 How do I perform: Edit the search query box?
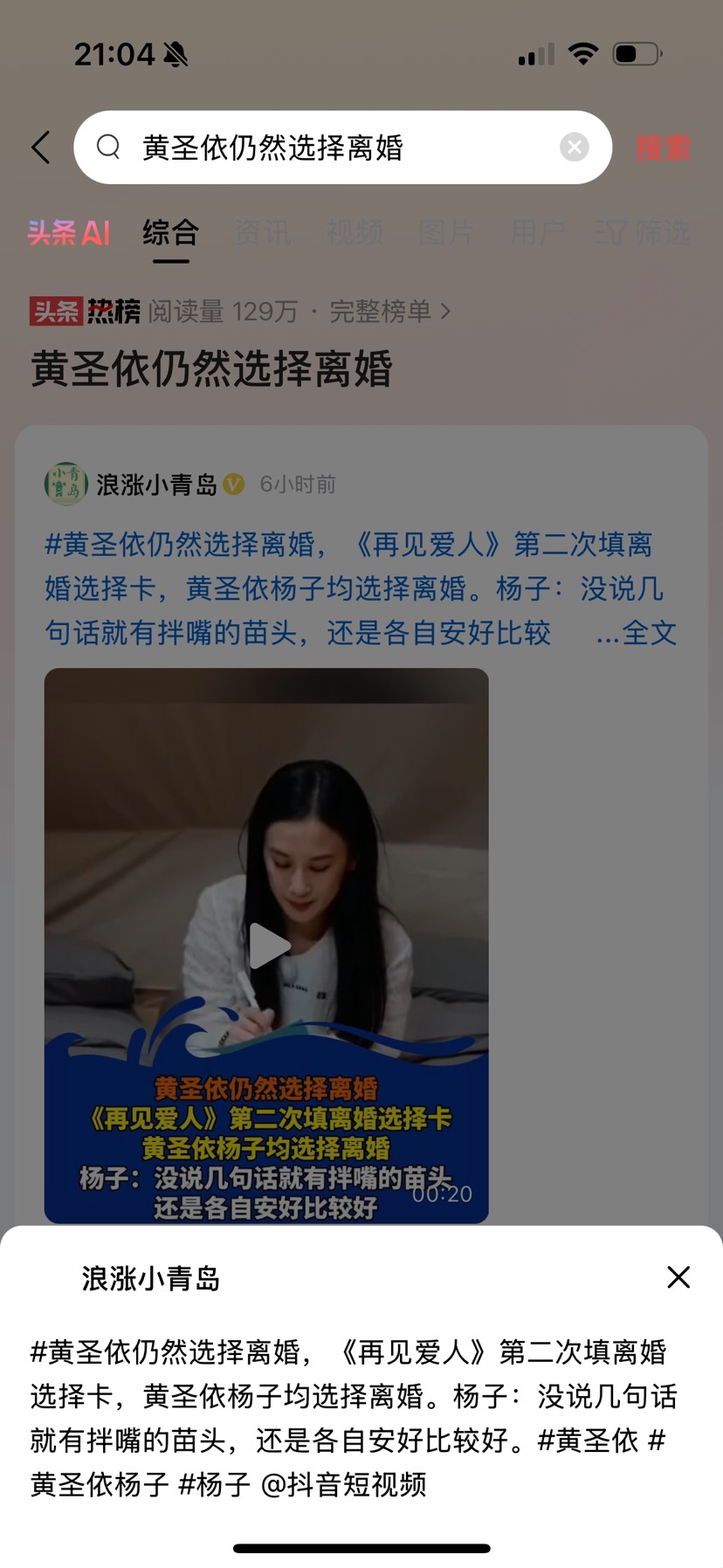click(332, 148)
